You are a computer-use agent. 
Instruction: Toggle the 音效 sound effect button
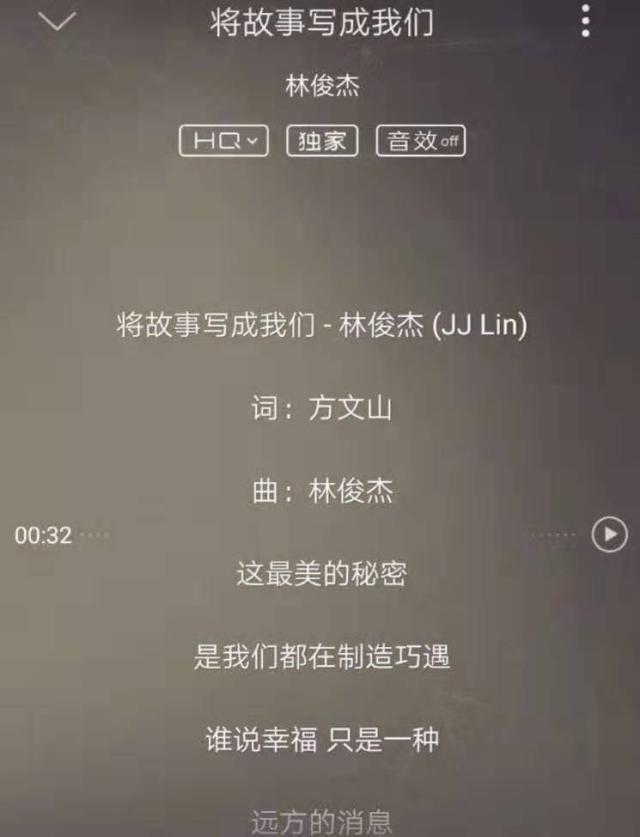[421, 141]
